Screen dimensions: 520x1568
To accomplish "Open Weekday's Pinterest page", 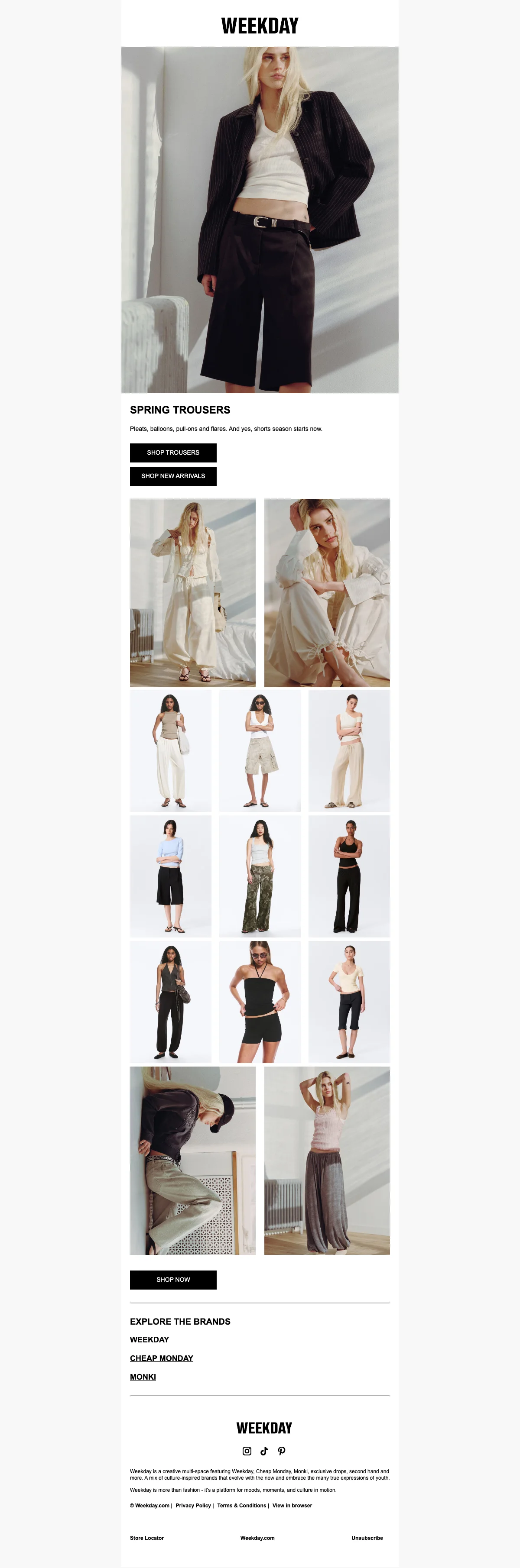I will coord(281,1451).
